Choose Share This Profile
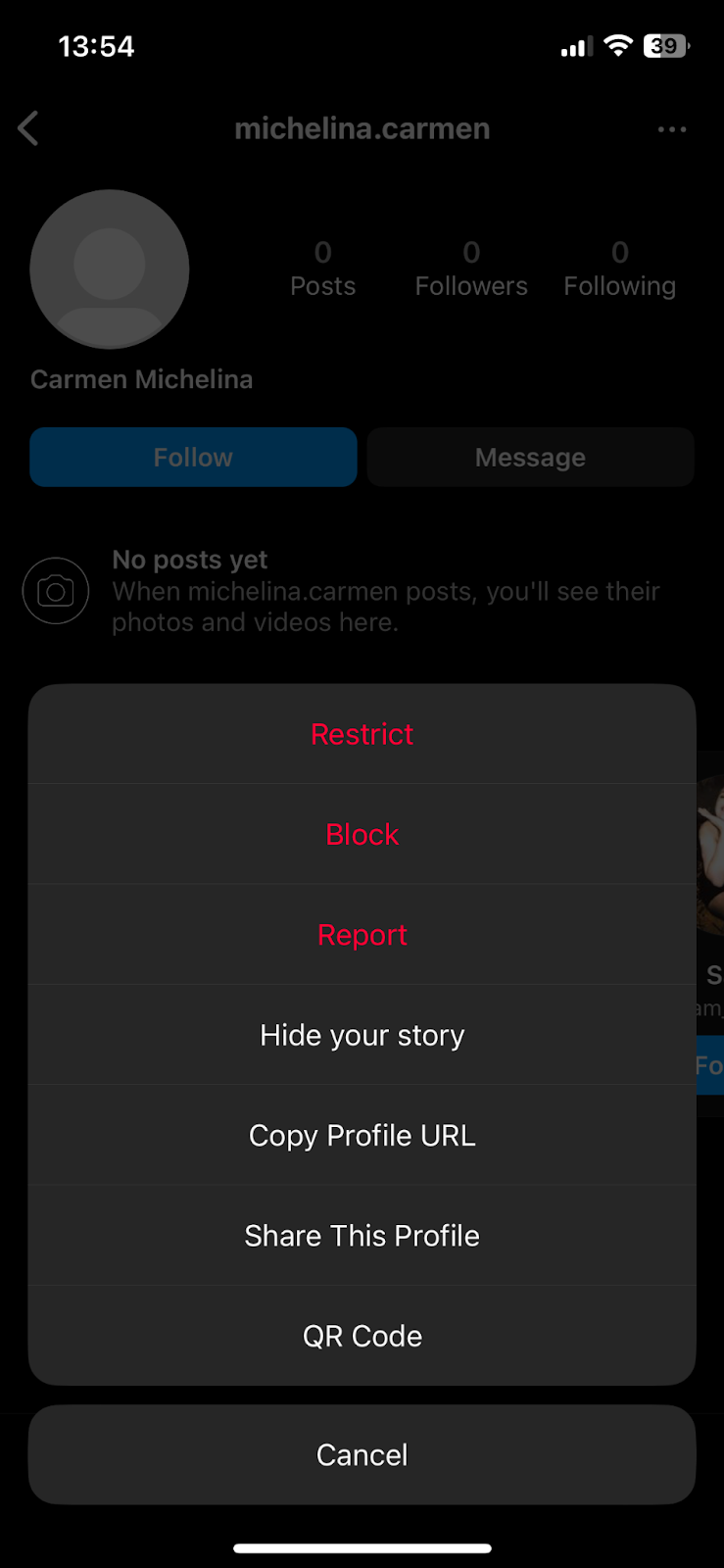This screenshot has height=1568, width=724. [x=362, y=1235]
